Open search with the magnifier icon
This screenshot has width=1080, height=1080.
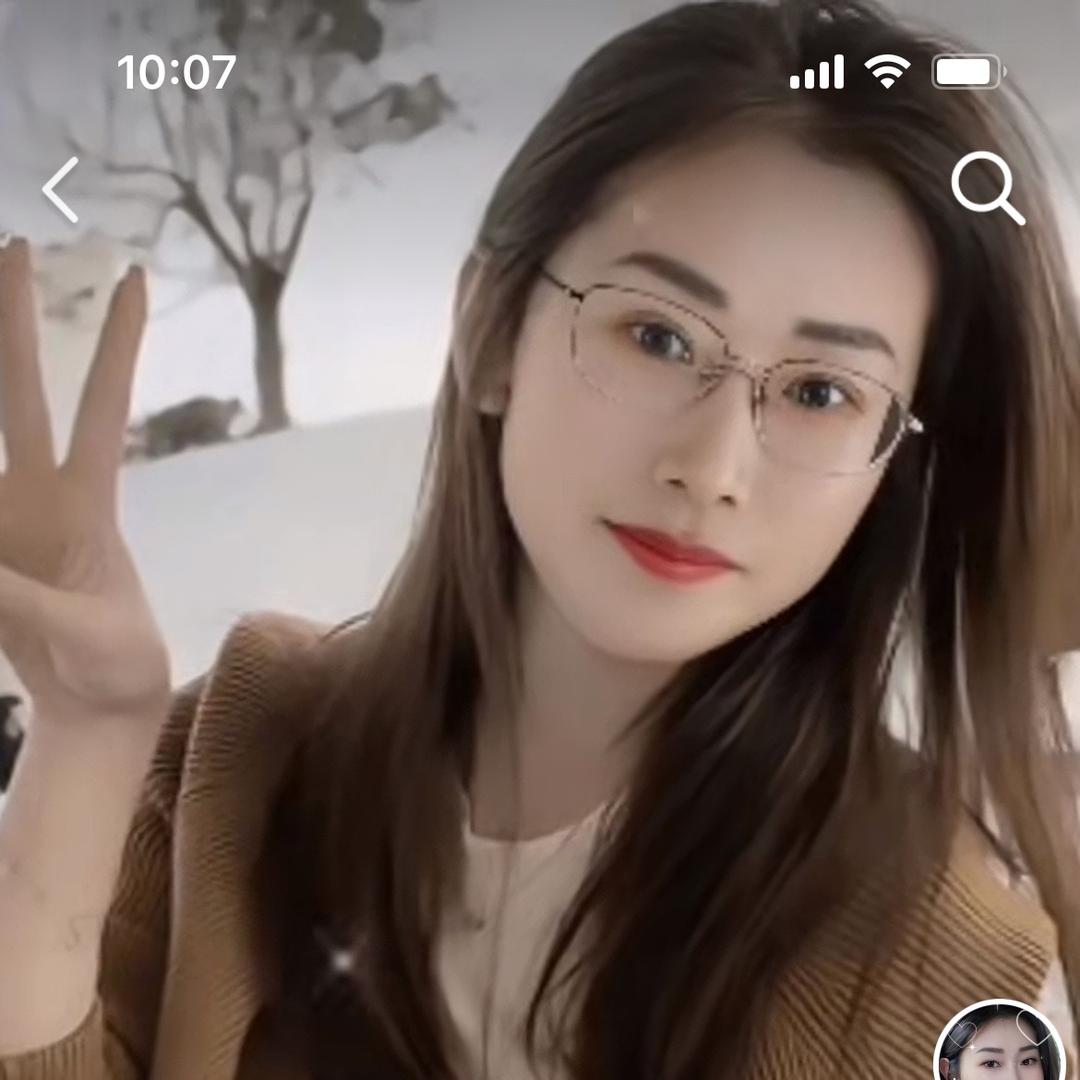pos(987,188)
